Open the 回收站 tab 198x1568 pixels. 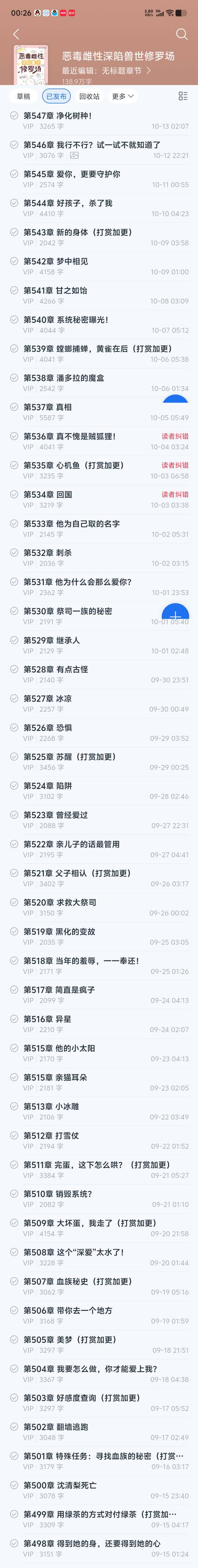pos(89,96)
